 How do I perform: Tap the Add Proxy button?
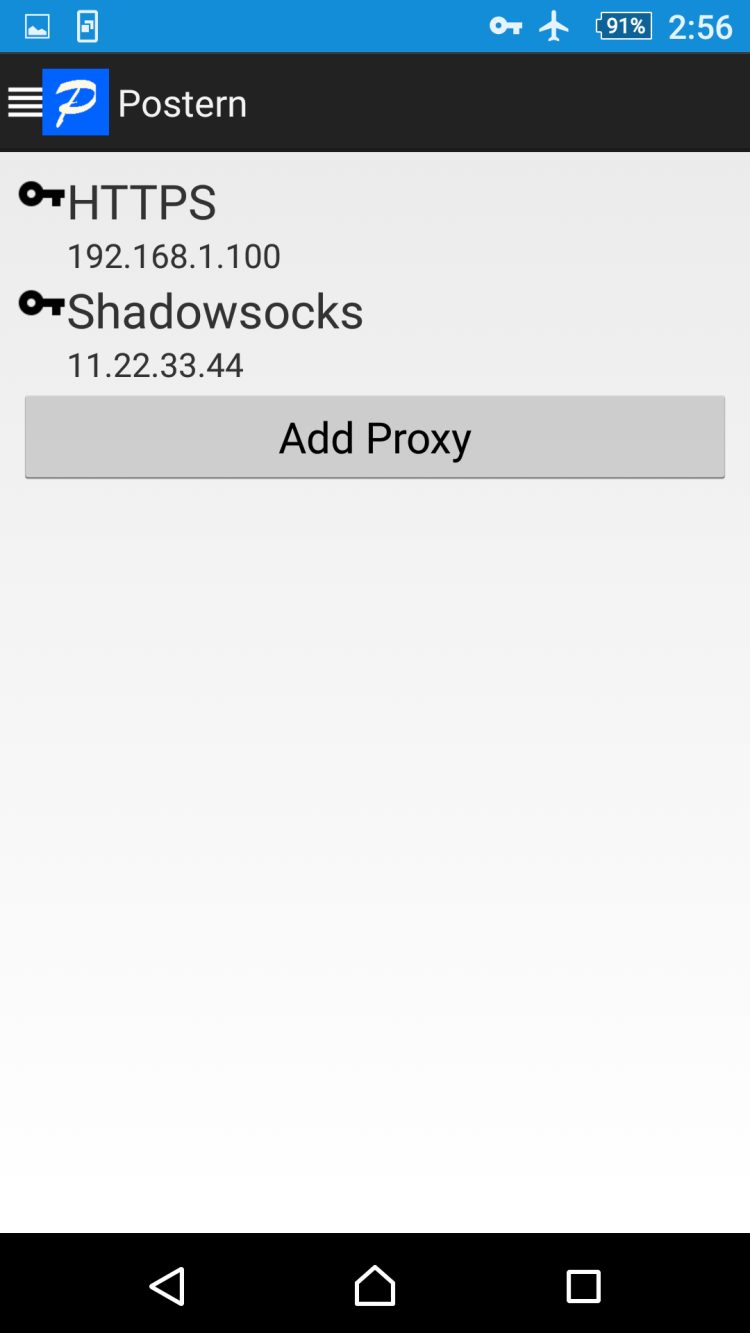[x=375, y=437]
